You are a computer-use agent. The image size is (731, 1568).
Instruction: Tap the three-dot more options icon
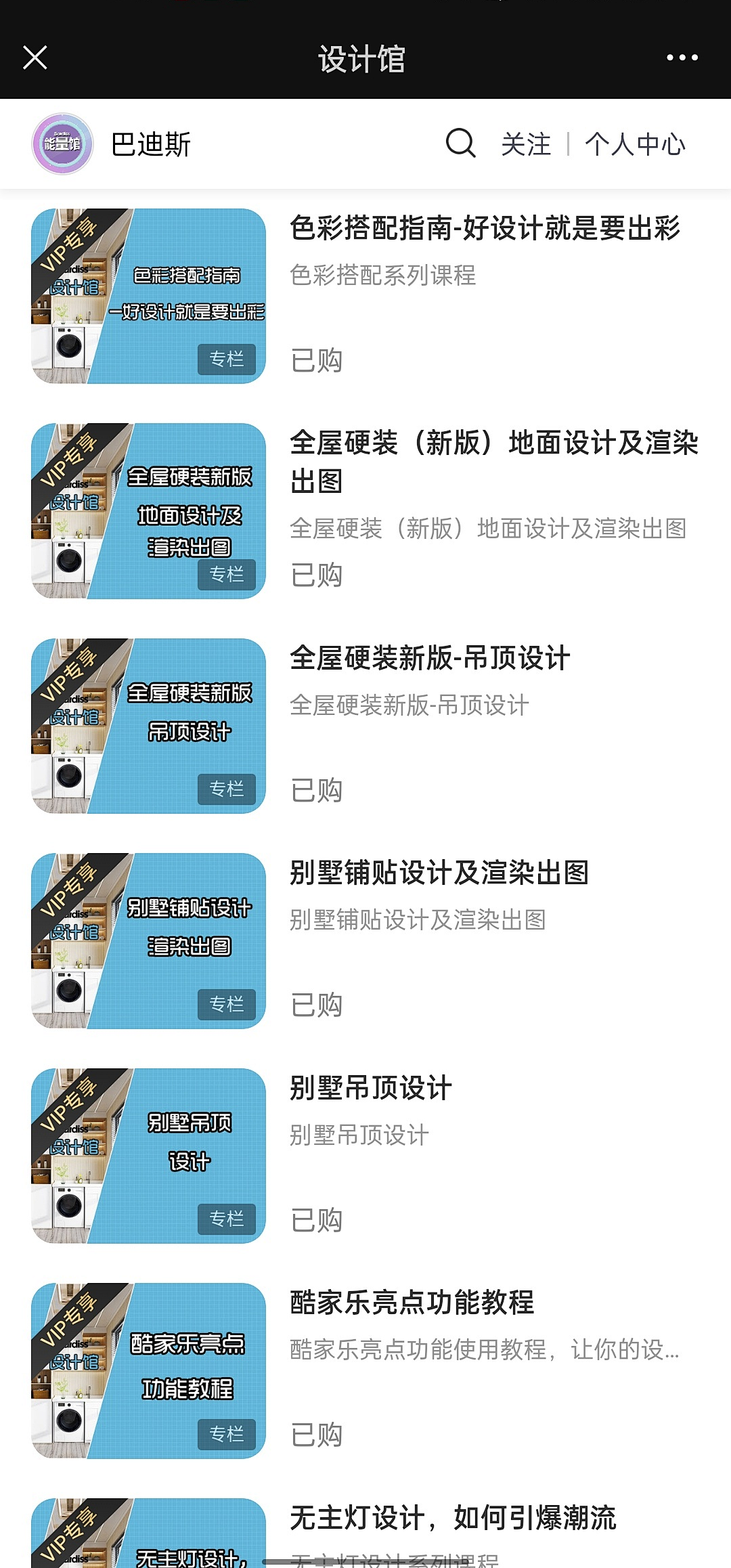[682, 58]
